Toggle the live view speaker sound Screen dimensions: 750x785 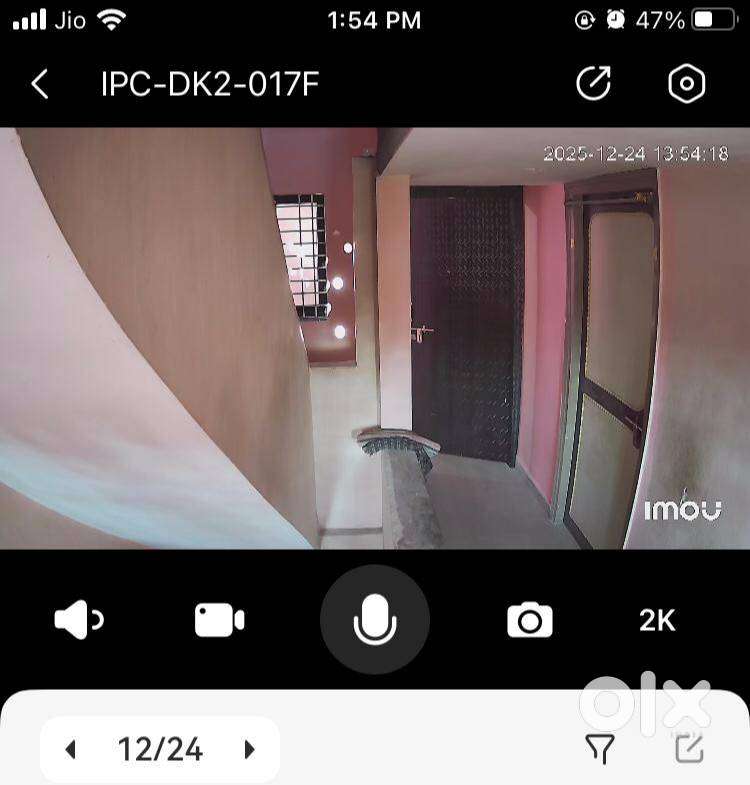click(79, 621)
